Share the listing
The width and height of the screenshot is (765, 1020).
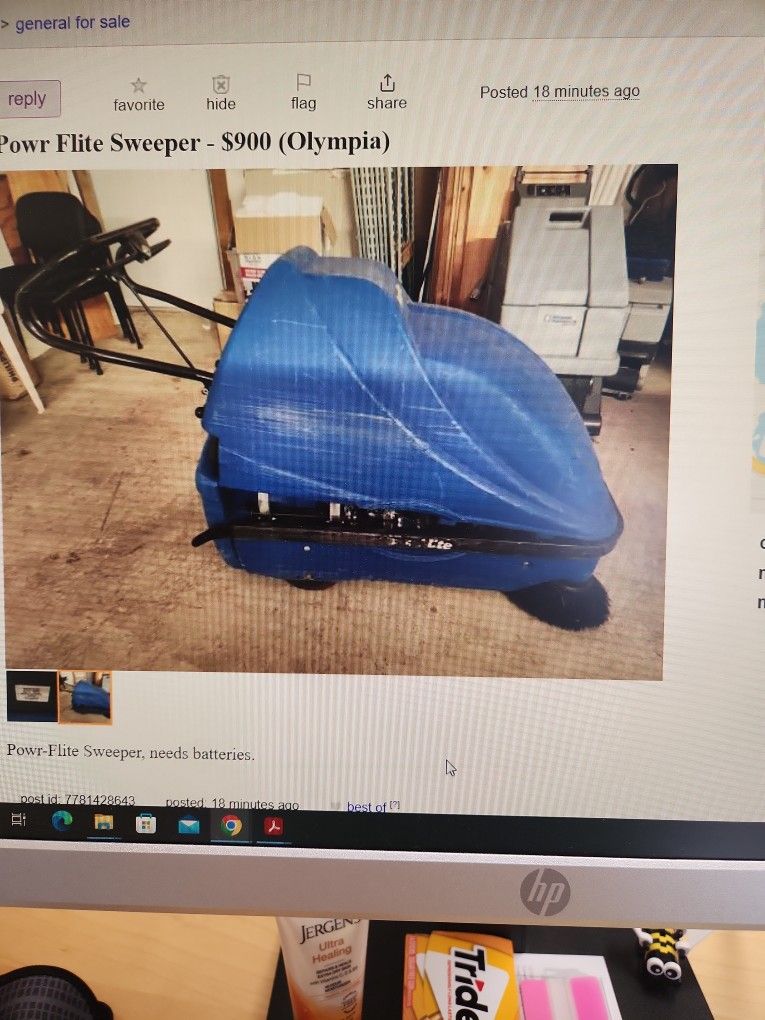(x=386, y=93)
